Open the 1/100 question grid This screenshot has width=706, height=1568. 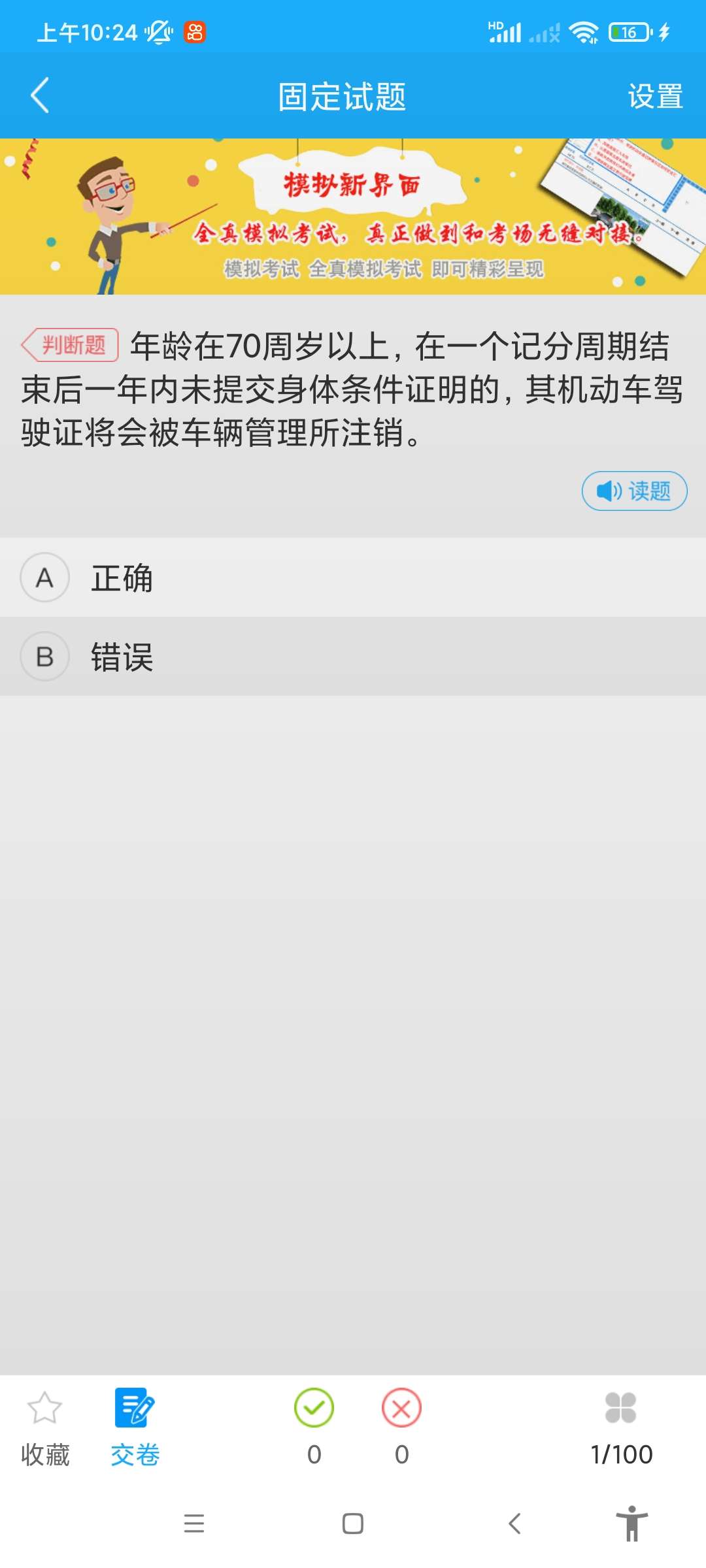(x=621, y=1428)
